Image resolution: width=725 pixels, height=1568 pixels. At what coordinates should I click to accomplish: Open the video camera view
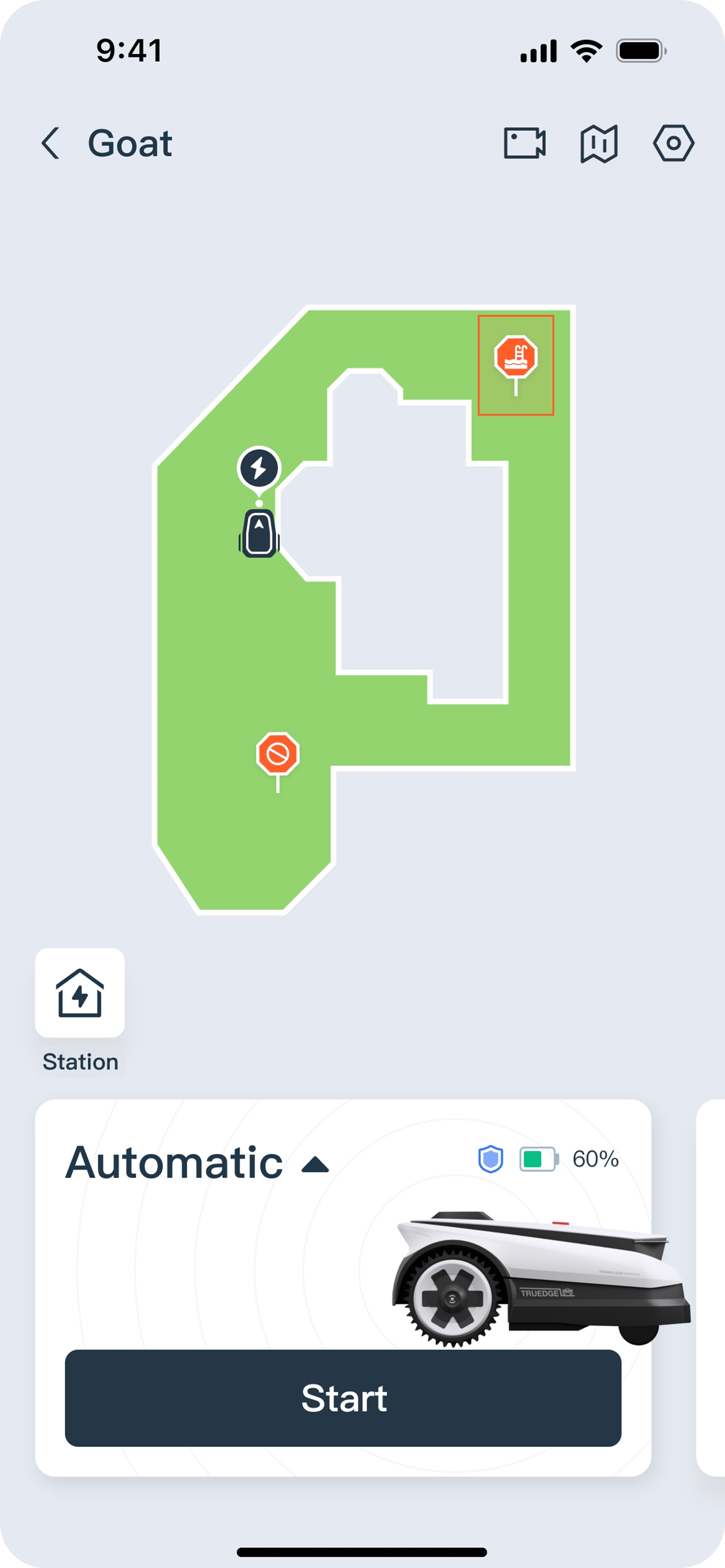[x=524, y=144]
